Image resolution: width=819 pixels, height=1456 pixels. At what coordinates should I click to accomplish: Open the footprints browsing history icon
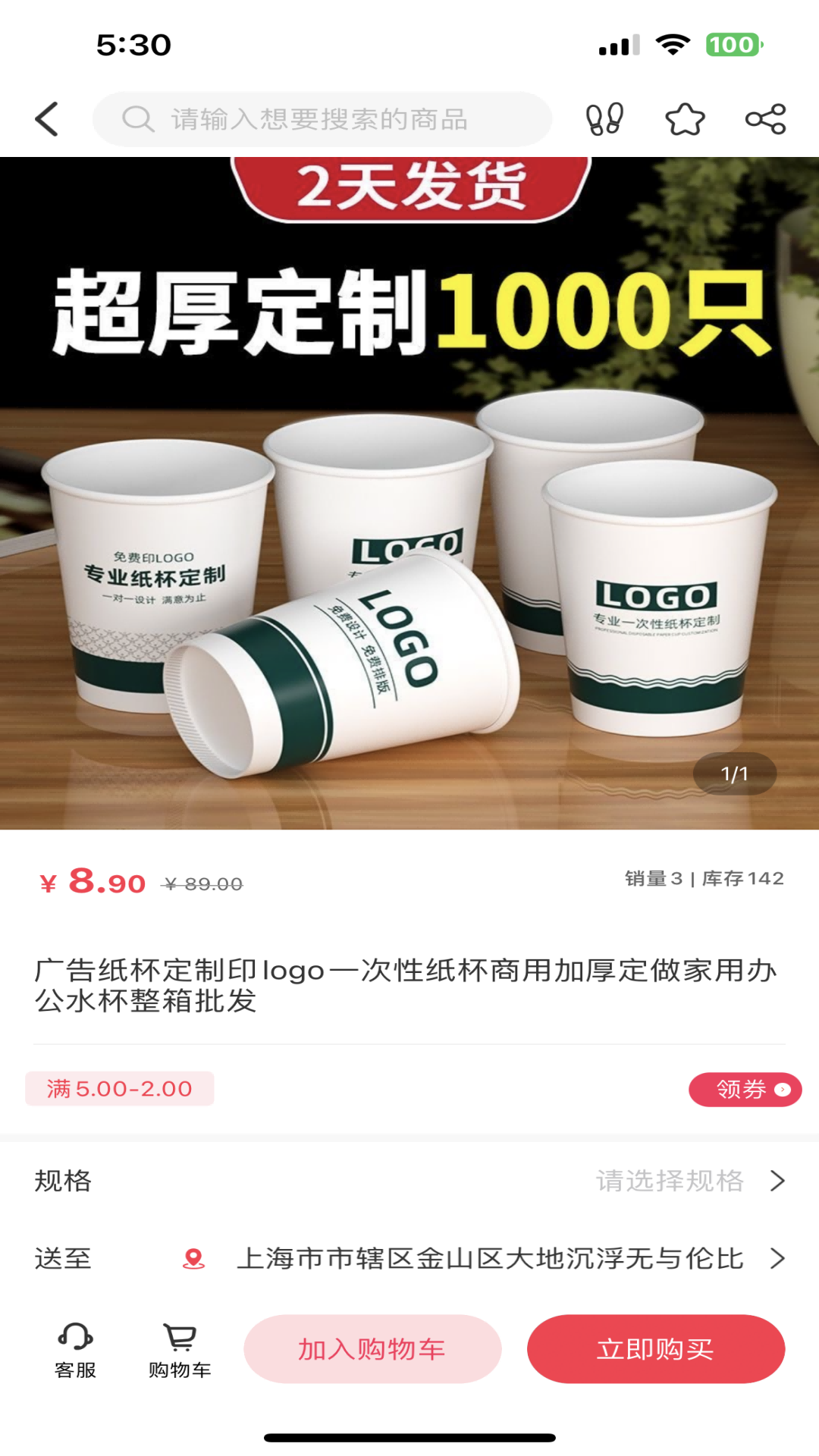pyautogui.click(x=604, y=119)
